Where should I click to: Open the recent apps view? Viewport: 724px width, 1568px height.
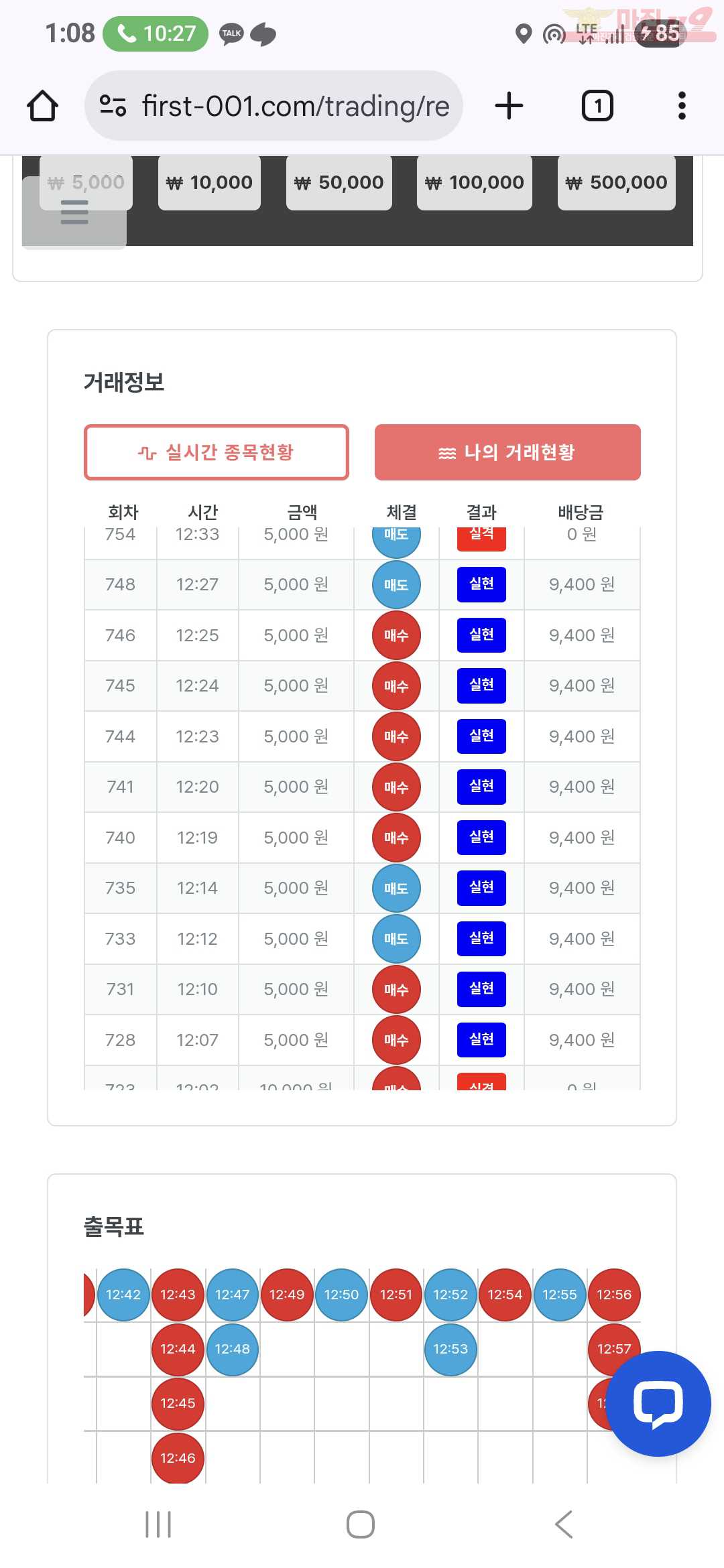point(158,1524)
